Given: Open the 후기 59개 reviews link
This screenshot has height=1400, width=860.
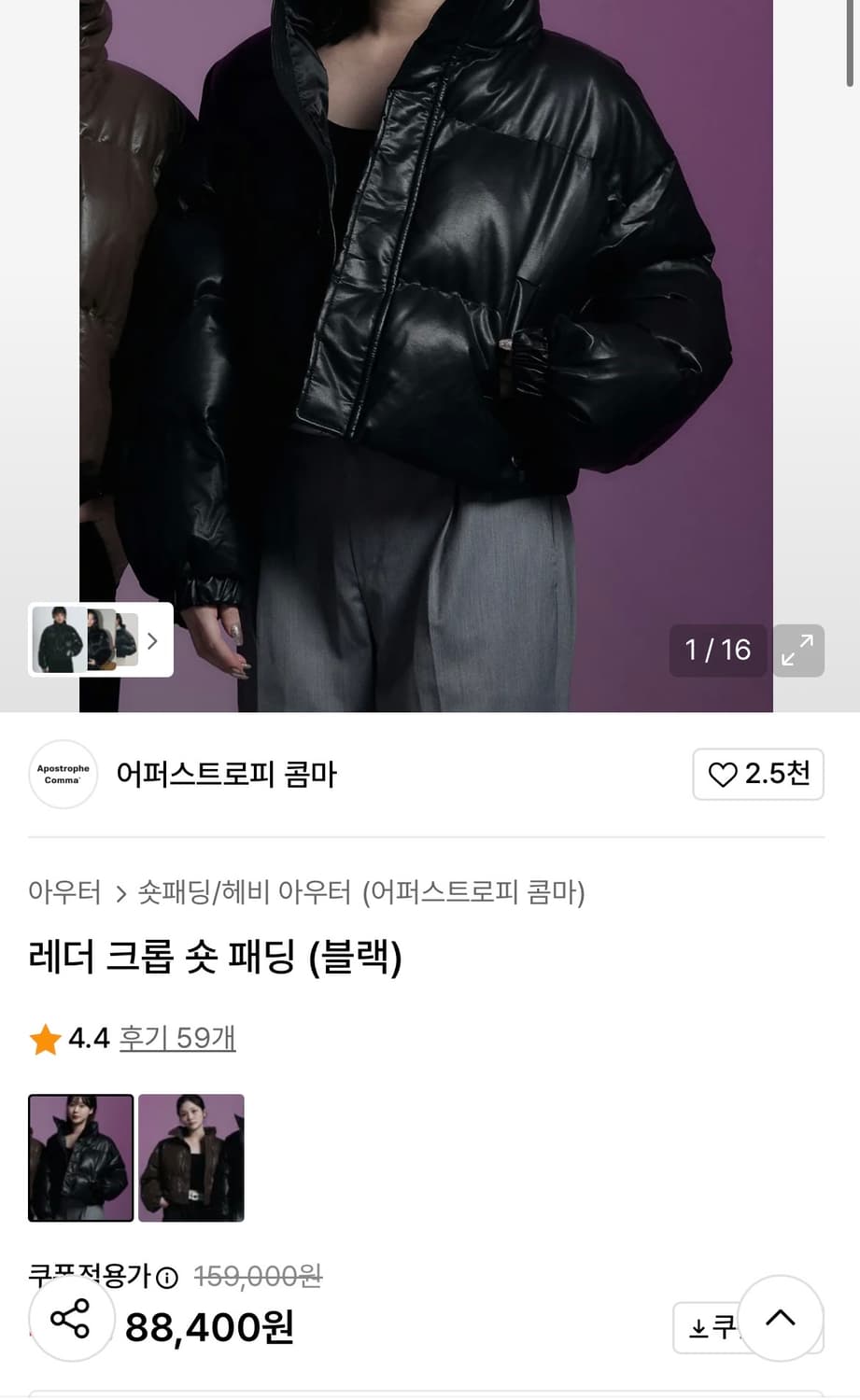Looking at the screenshot, I should pos(177,1037).
